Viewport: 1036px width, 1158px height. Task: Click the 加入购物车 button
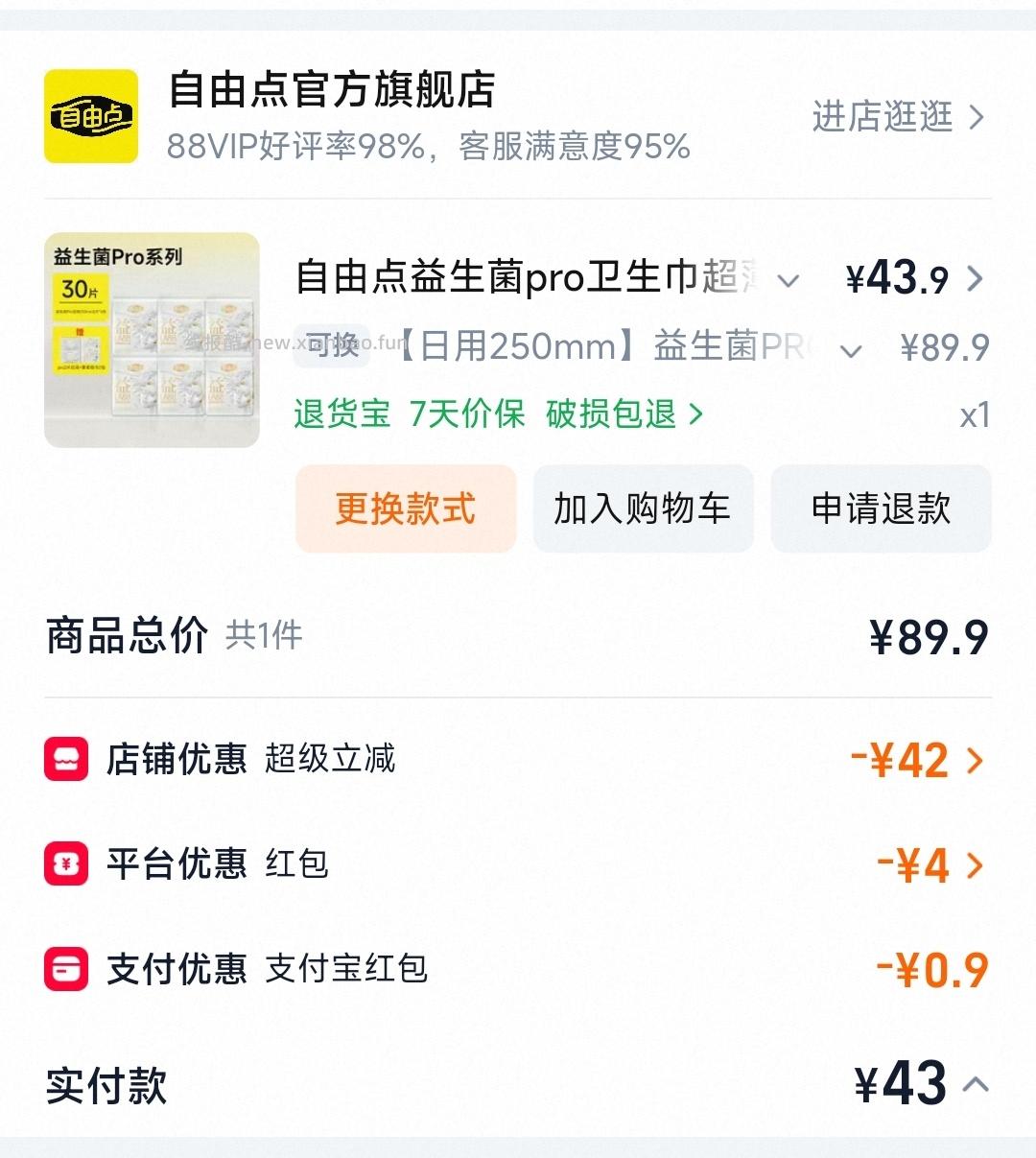[x=642, y=509]
